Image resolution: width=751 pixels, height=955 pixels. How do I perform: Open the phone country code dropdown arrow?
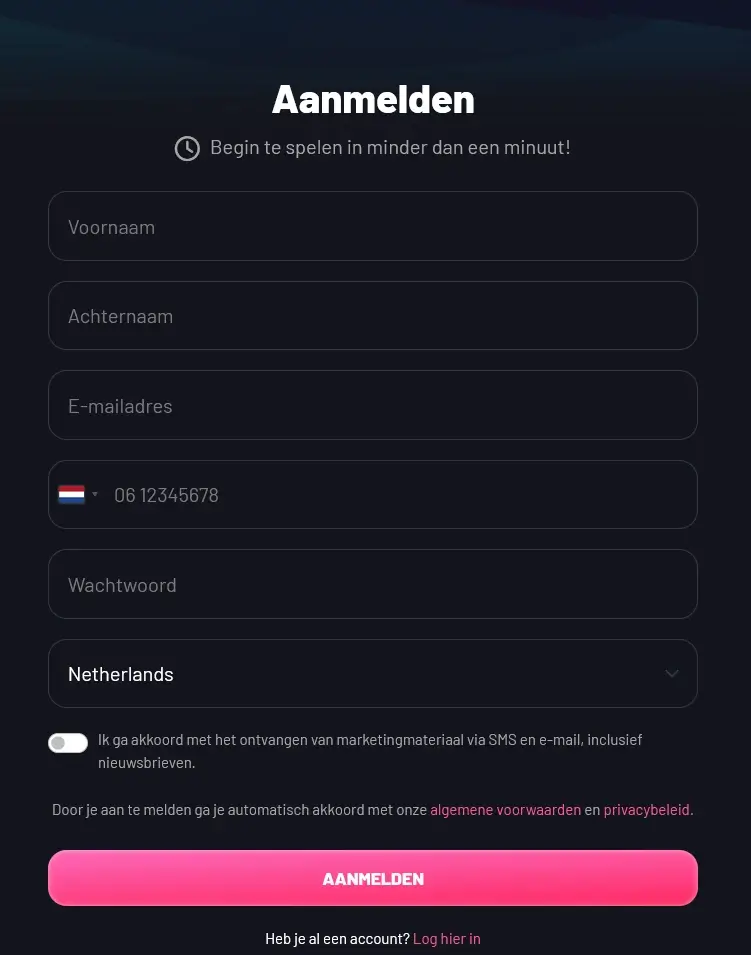point(95,494)
